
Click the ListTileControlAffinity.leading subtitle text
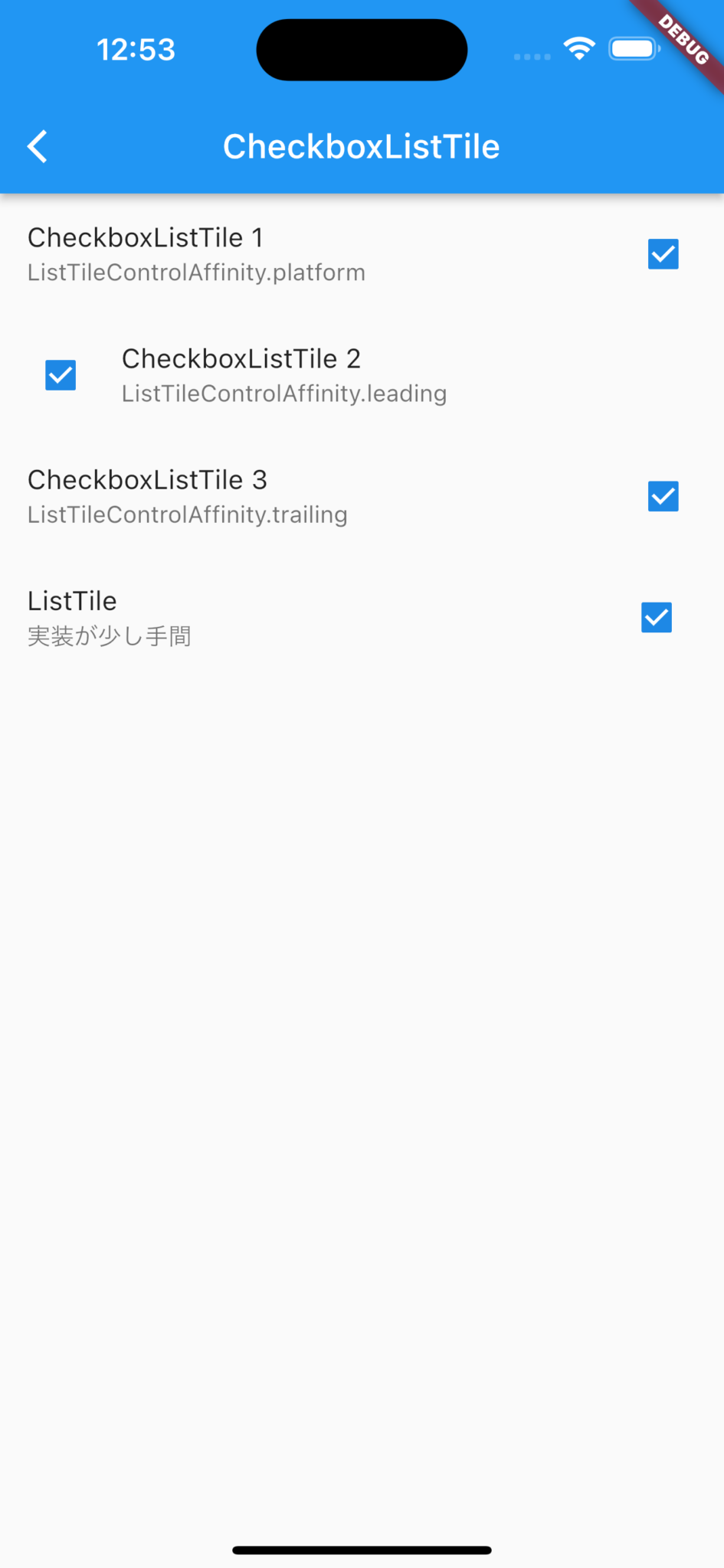click(284, 393)
